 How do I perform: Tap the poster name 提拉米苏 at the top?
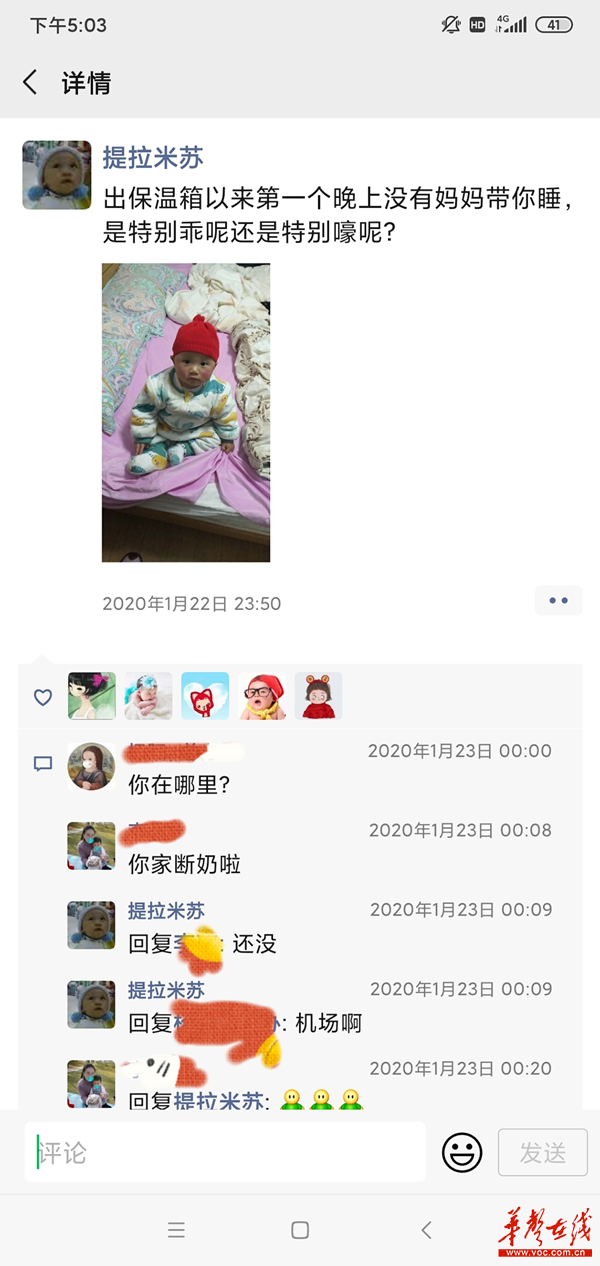(x=153, y=157)
